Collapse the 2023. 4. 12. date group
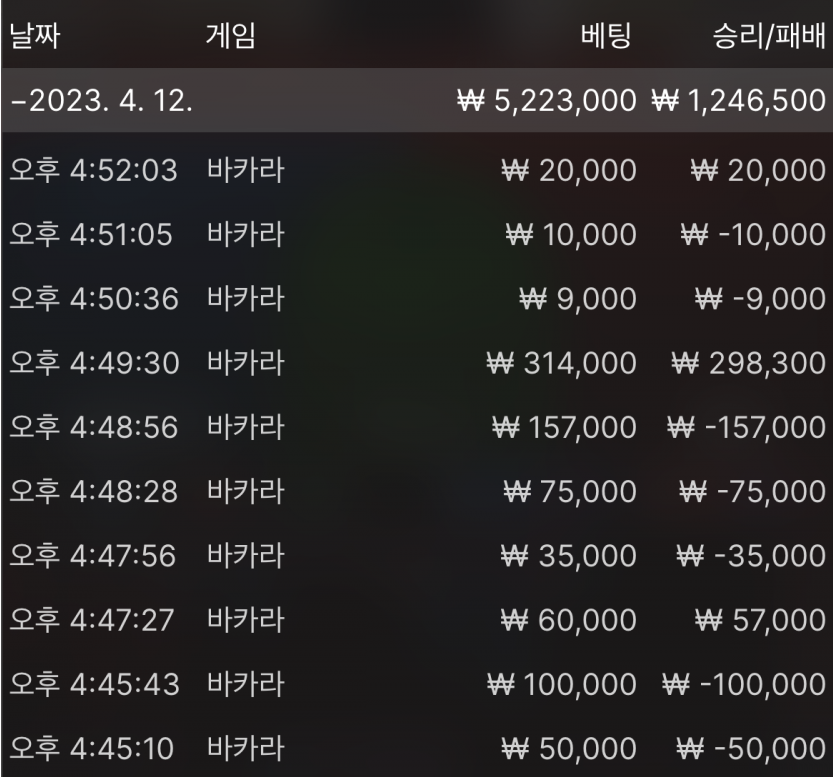 (100, 101)
